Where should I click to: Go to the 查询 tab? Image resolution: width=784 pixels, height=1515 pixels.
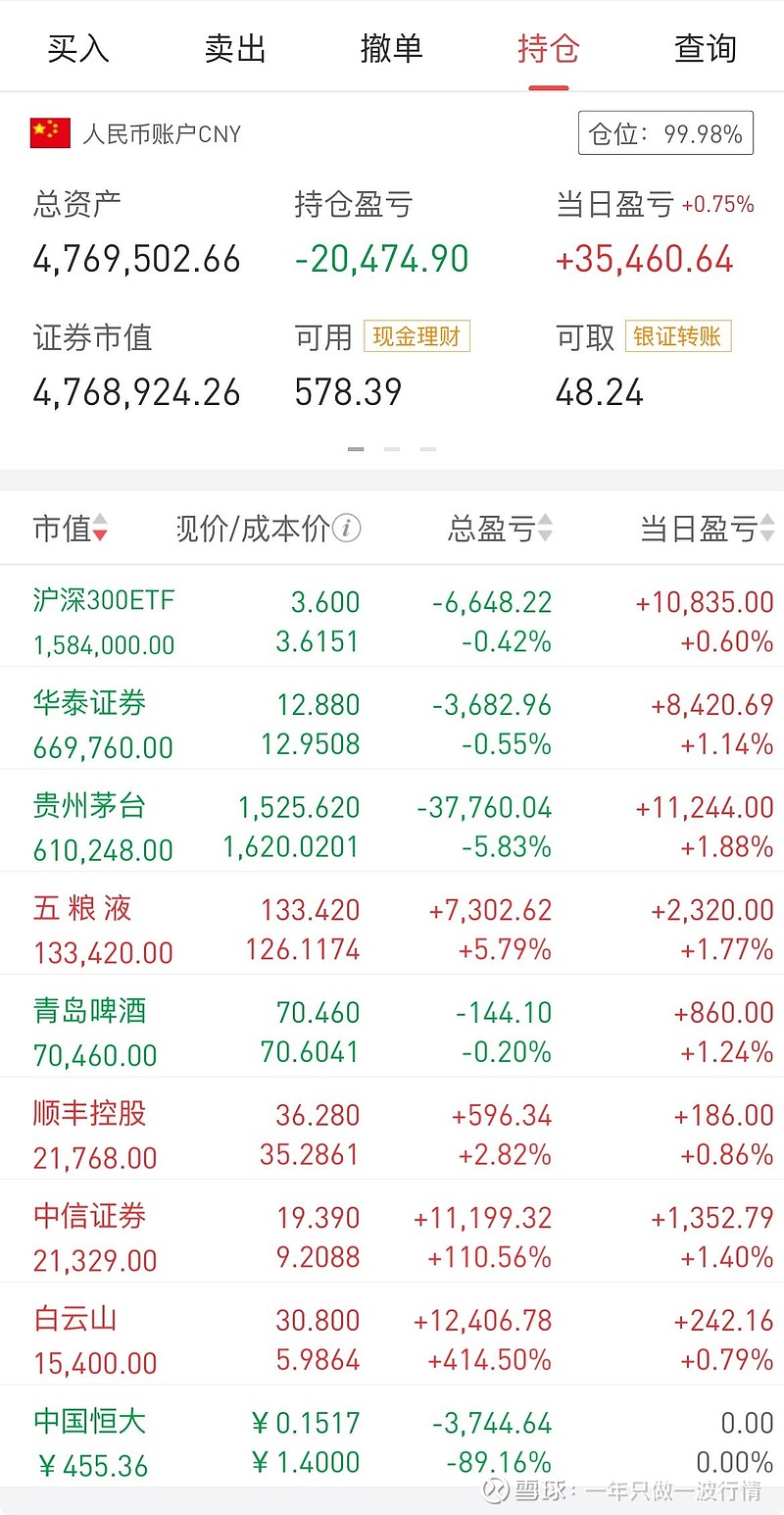[x=706, y=48]
